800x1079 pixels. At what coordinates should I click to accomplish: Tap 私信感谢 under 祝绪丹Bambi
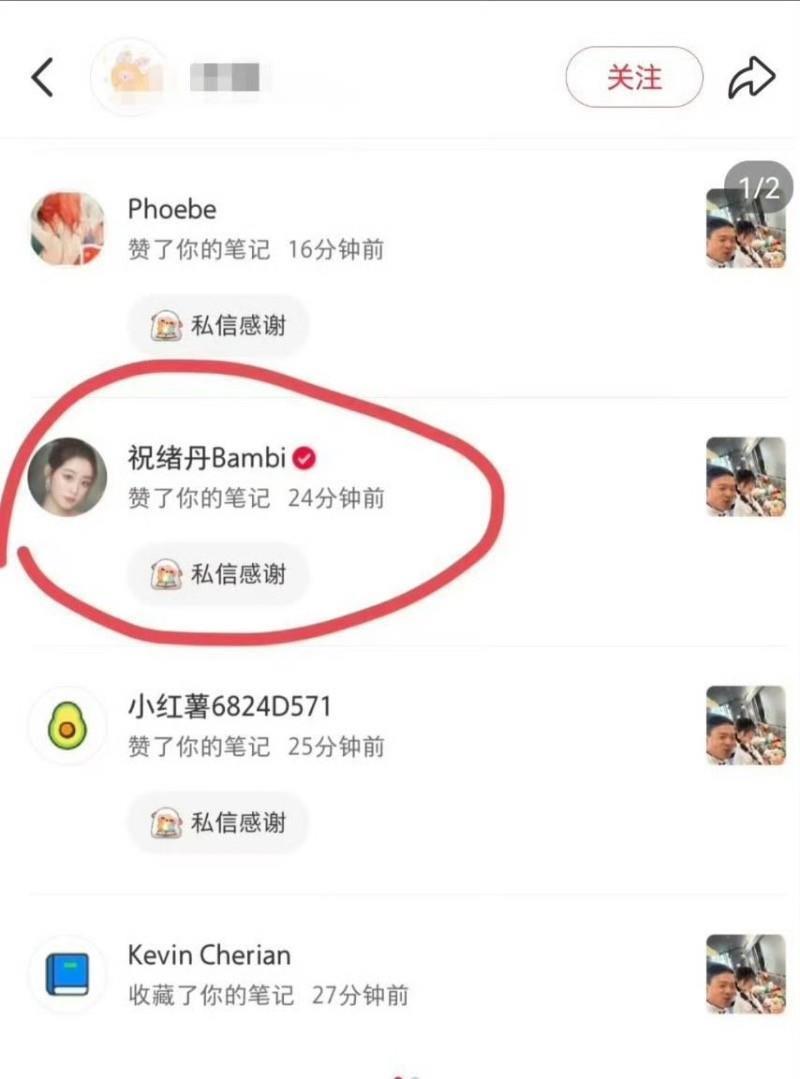218,574
